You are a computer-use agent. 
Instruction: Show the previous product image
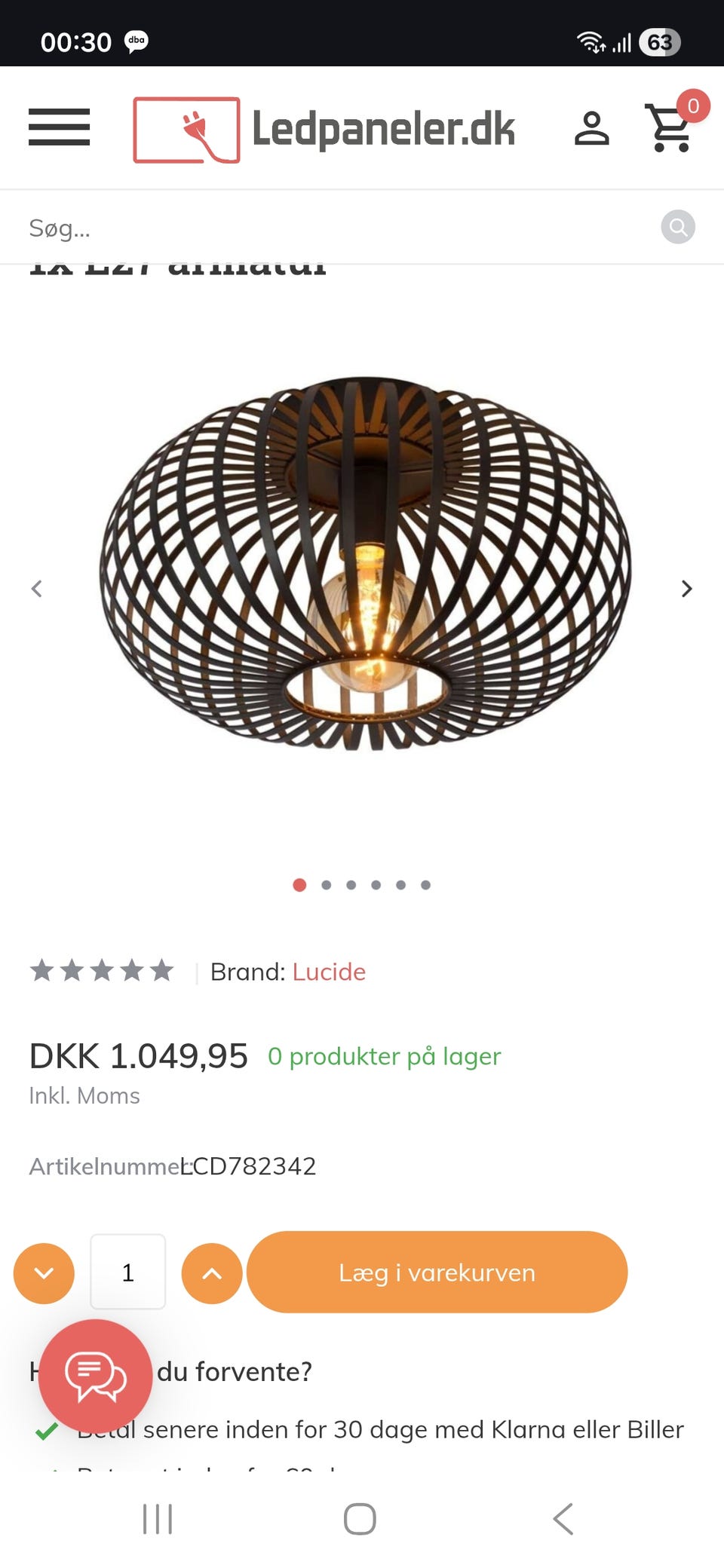[x=36, y=588]
